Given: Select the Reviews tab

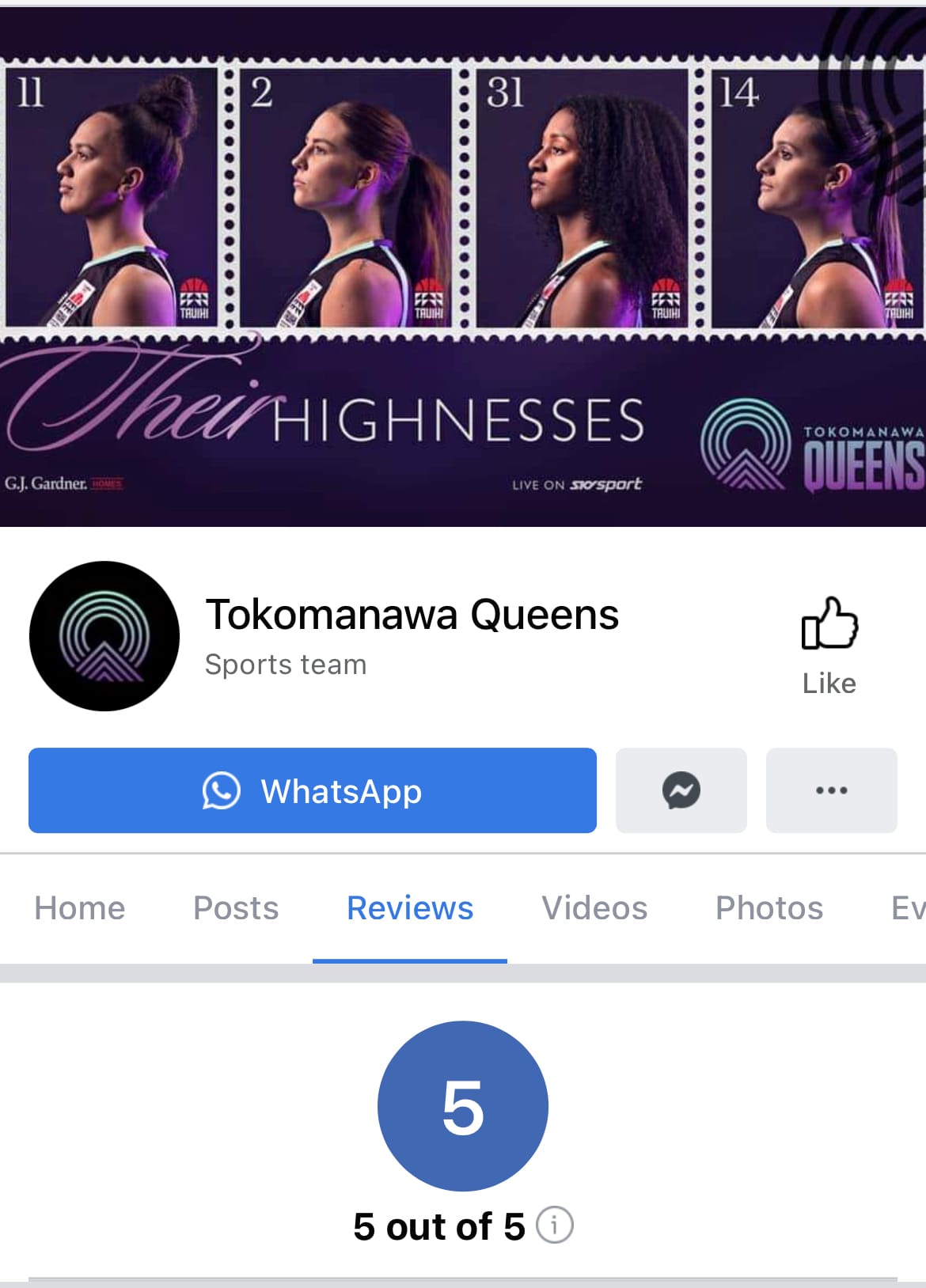Looking at the screenshot, I should 410,908.
